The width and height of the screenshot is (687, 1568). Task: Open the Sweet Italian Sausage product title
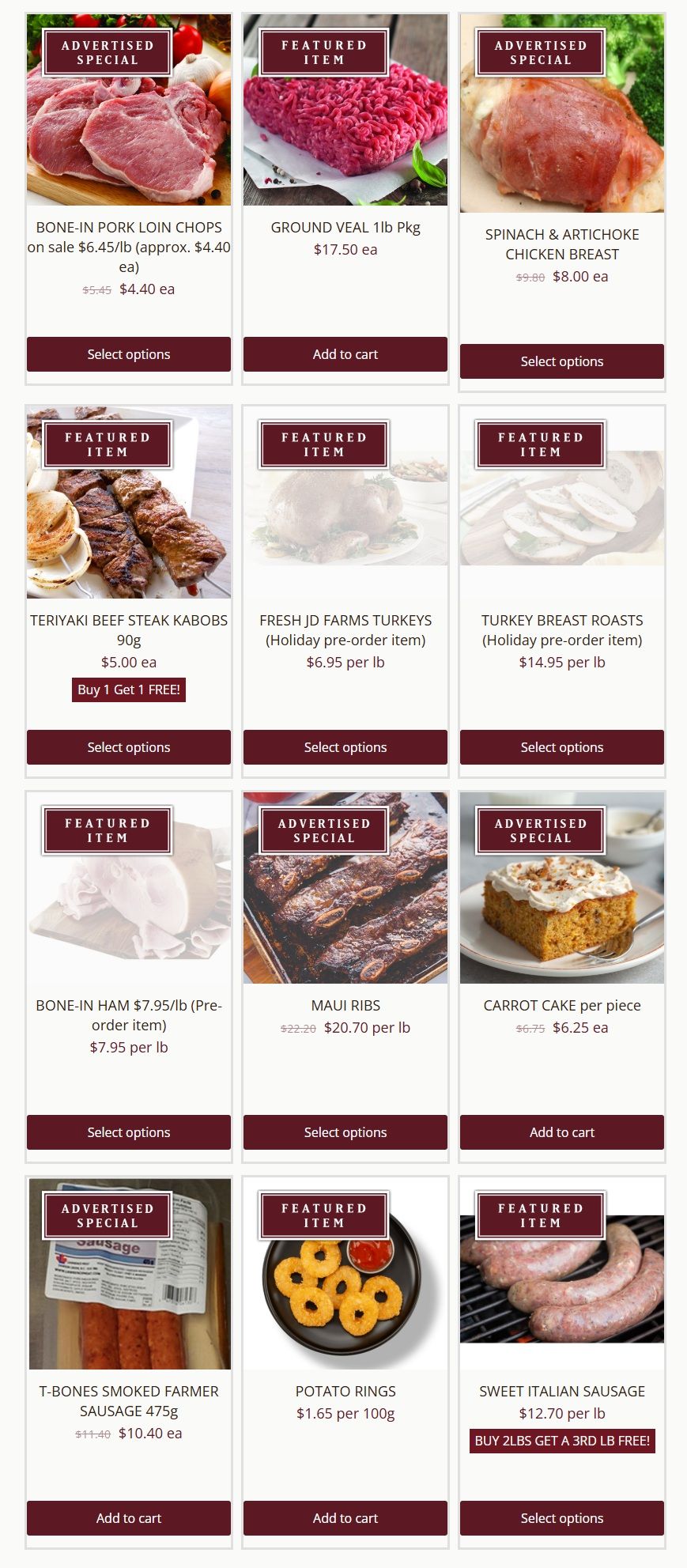[561, 1391]
